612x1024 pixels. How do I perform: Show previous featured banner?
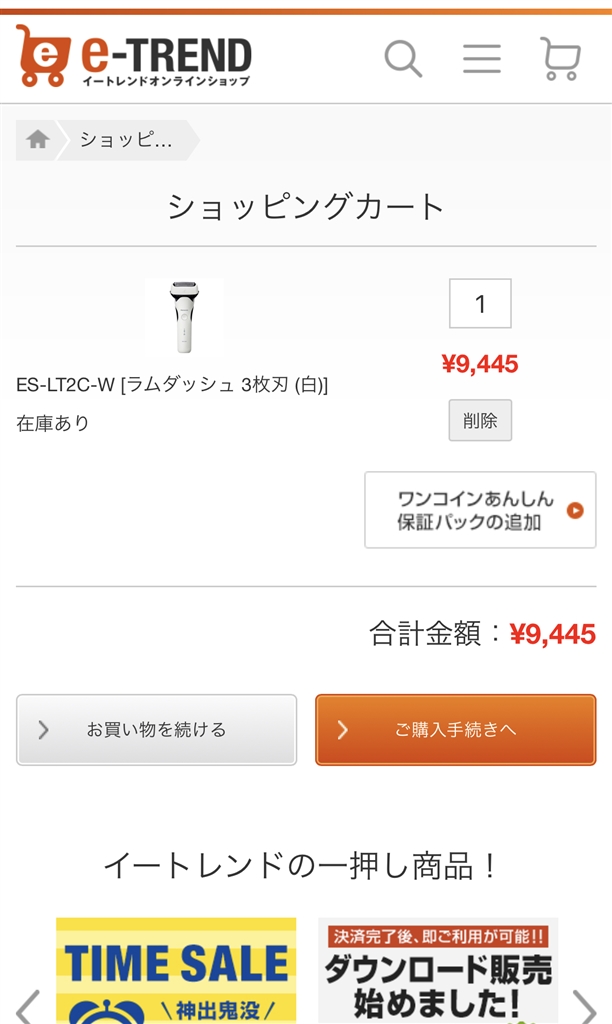tap(28, 1005)
